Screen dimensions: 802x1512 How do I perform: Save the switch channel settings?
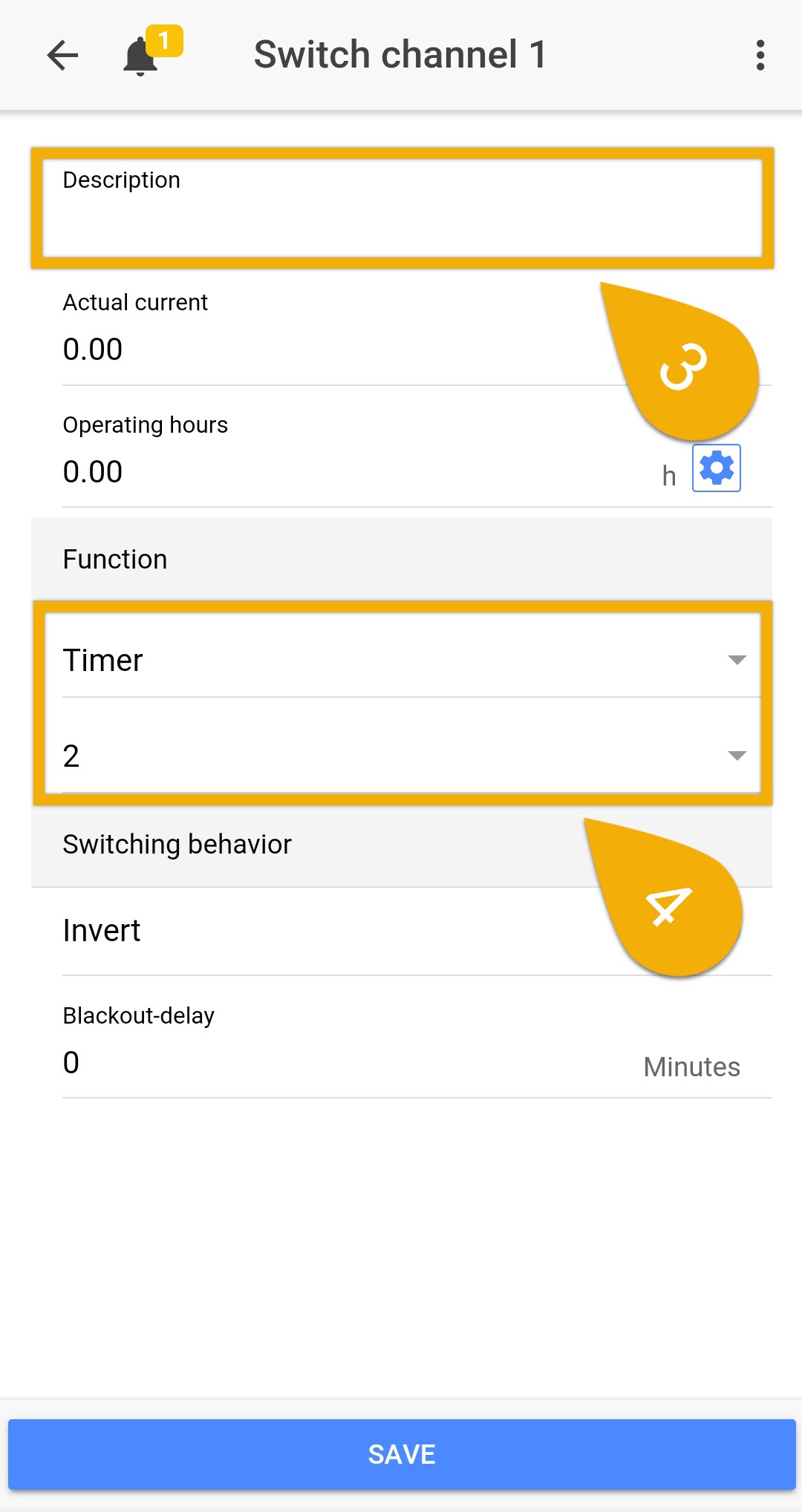click(402, 1454)
